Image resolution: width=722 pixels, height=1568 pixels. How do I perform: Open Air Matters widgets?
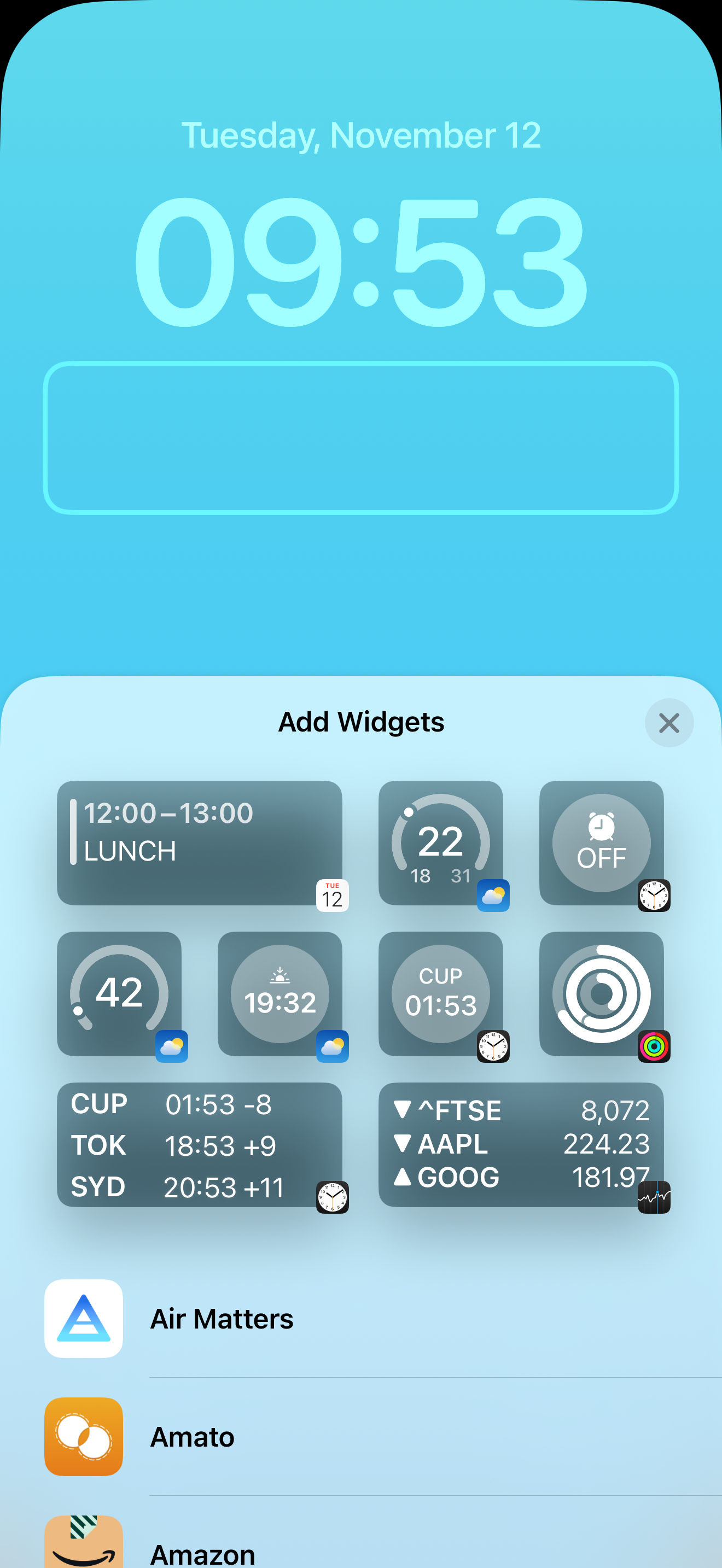click(361, 1319)
